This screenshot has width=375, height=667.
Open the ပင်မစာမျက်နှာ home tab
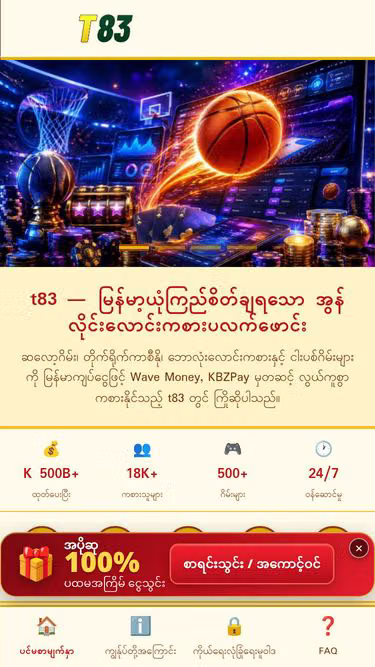pos(47,636)
